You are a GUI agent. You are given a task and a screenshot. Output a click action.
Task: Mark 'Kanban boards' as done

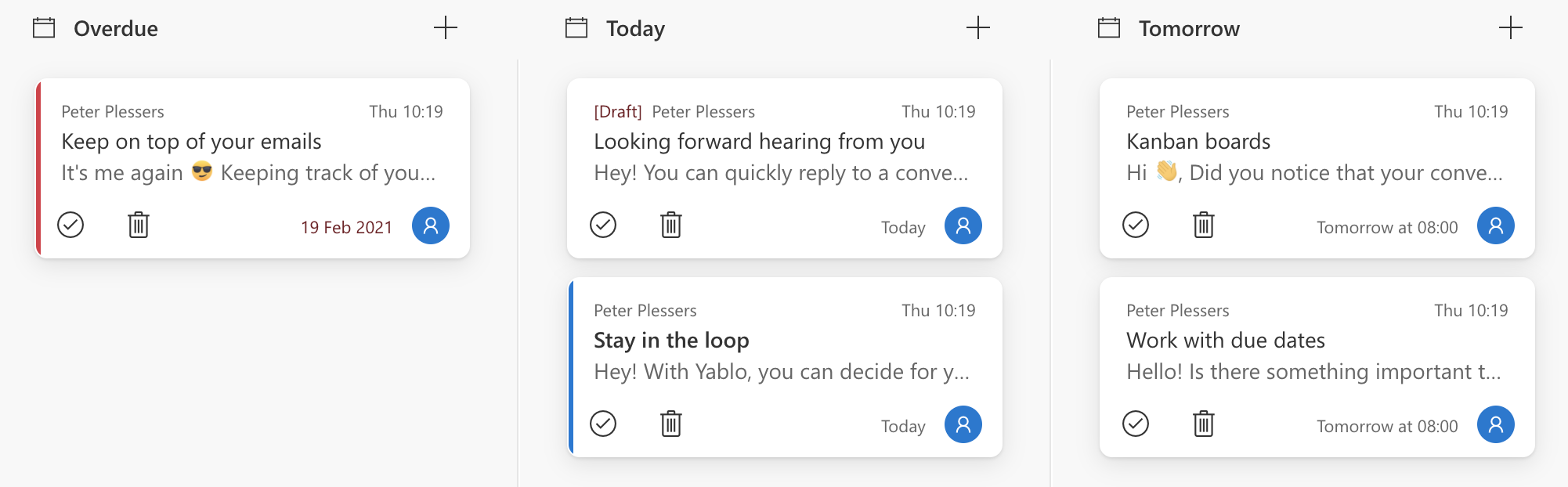1136,225
